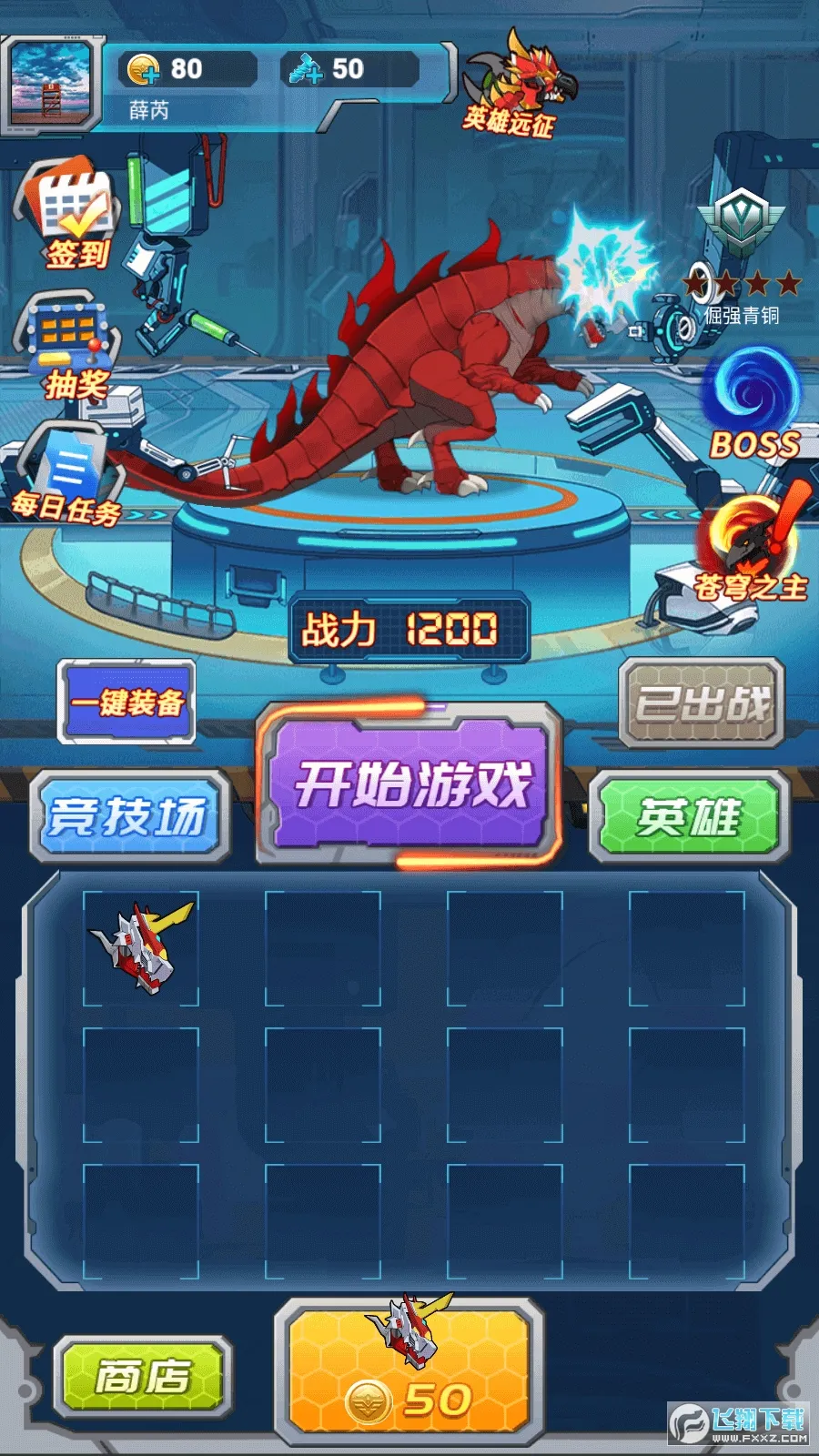Open 英雄远征 hero expedition
Screen dimensions: 819x1456
pyautogui.click(x=514, y=86)
